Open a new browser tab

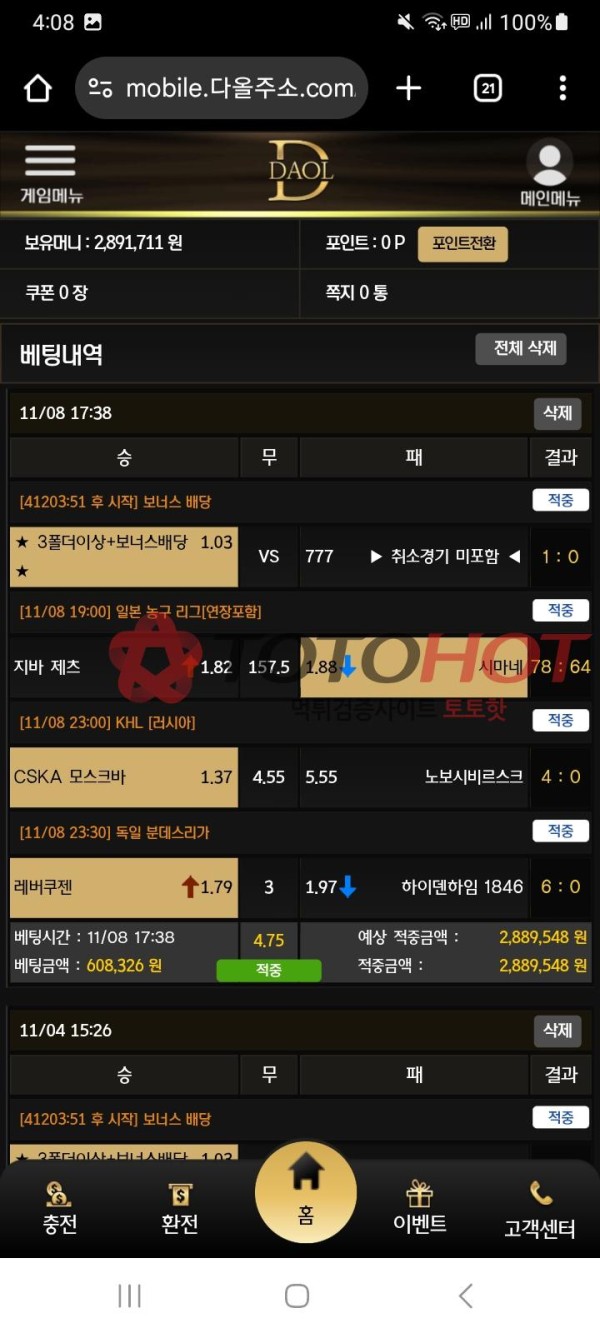408,89
